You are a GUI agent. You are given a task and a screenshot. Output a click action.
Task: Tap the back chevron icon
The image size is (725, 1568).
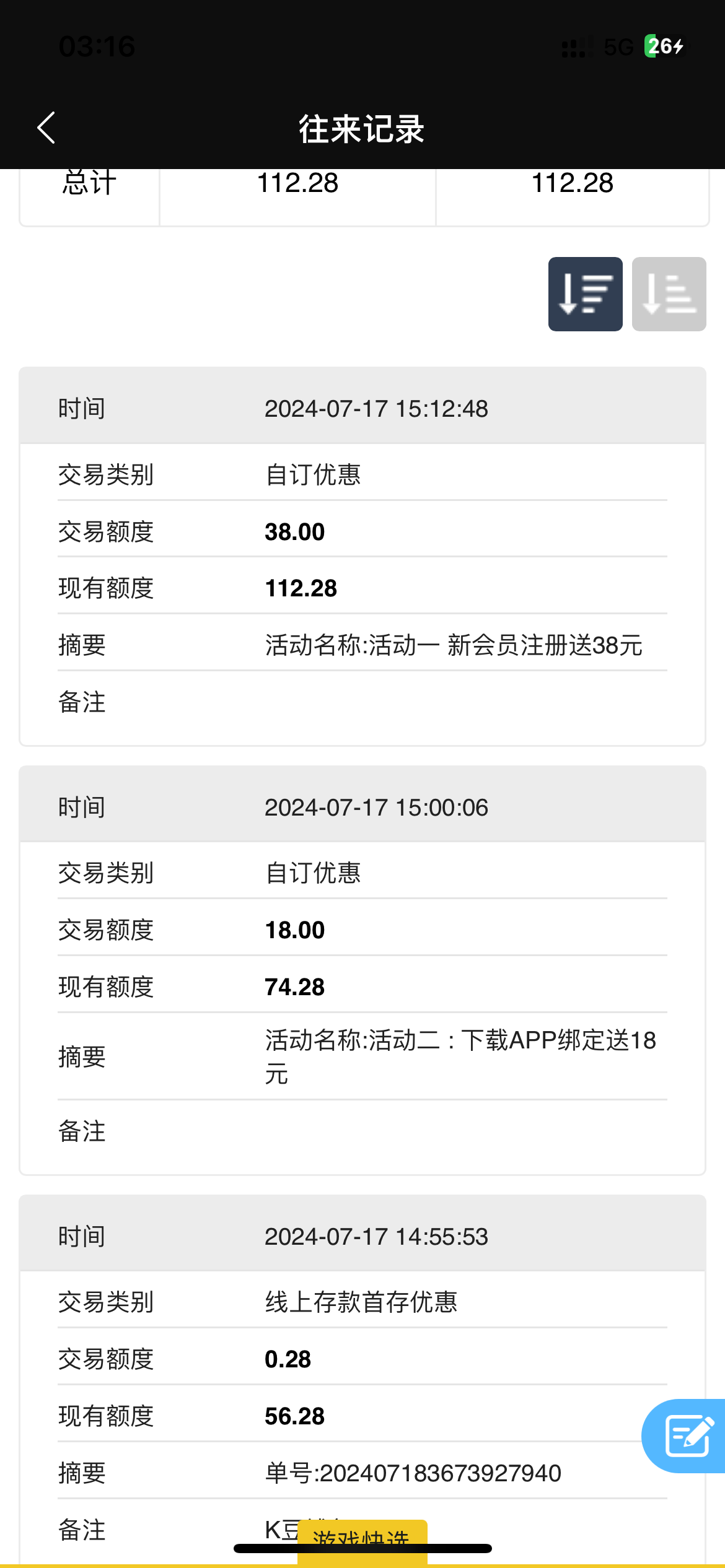coord(46,128)
